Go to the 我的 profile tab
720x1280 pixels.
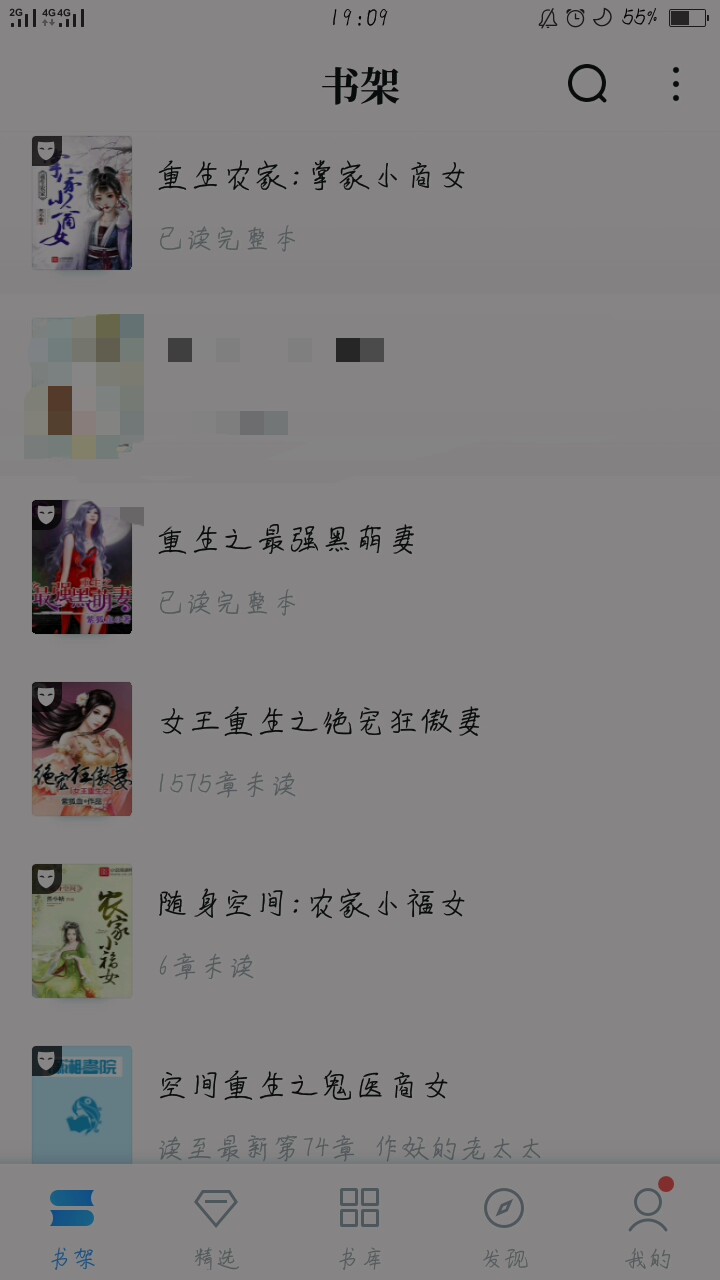click(x=648, y=1228)
